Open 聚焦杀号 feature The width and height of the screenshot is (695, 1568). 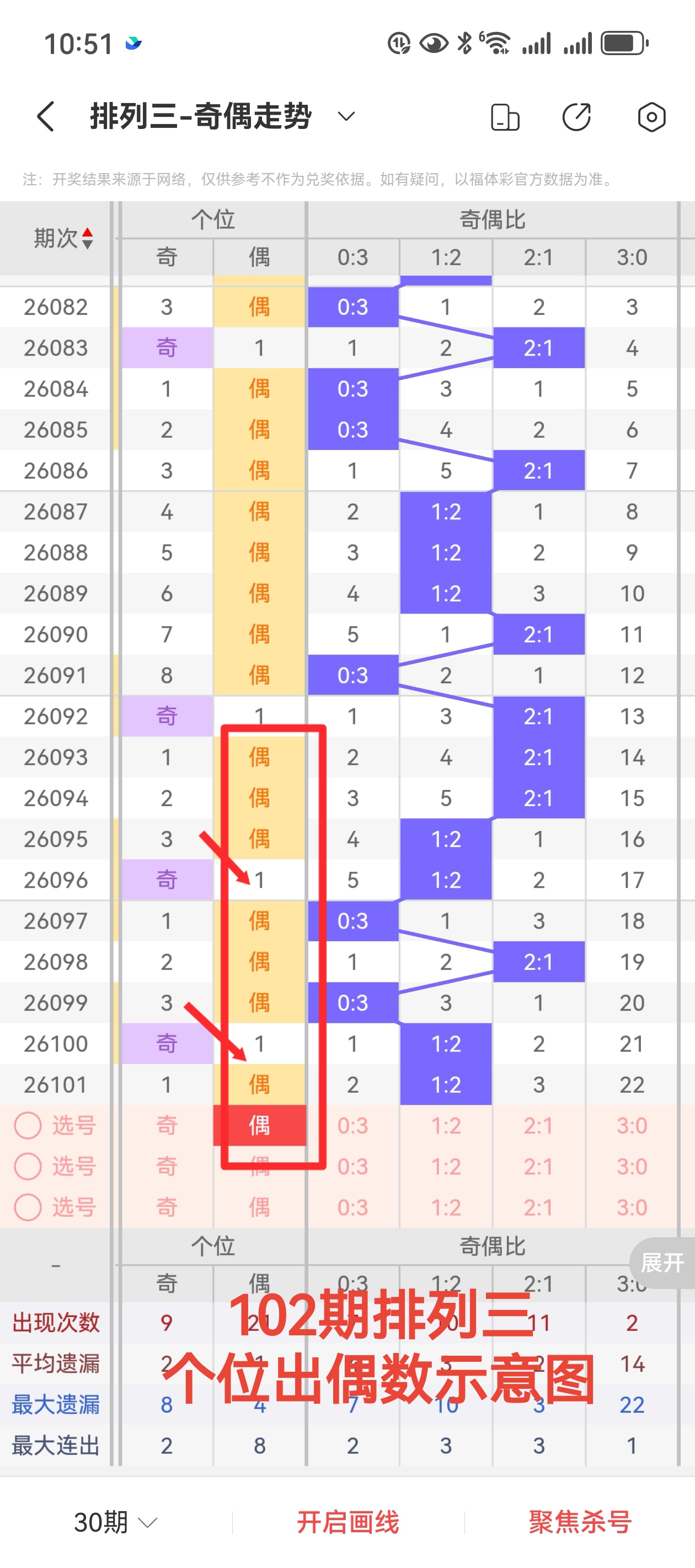tap(580, 1522)
